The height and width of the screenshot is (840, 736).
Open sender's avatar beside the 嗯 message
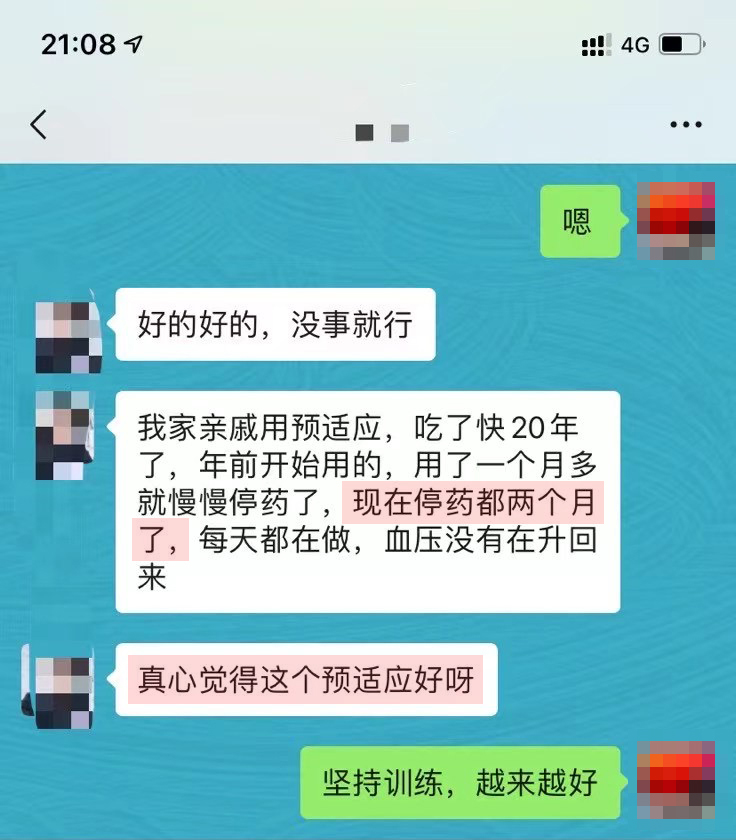pyautogui.click(x=676, y=221)
